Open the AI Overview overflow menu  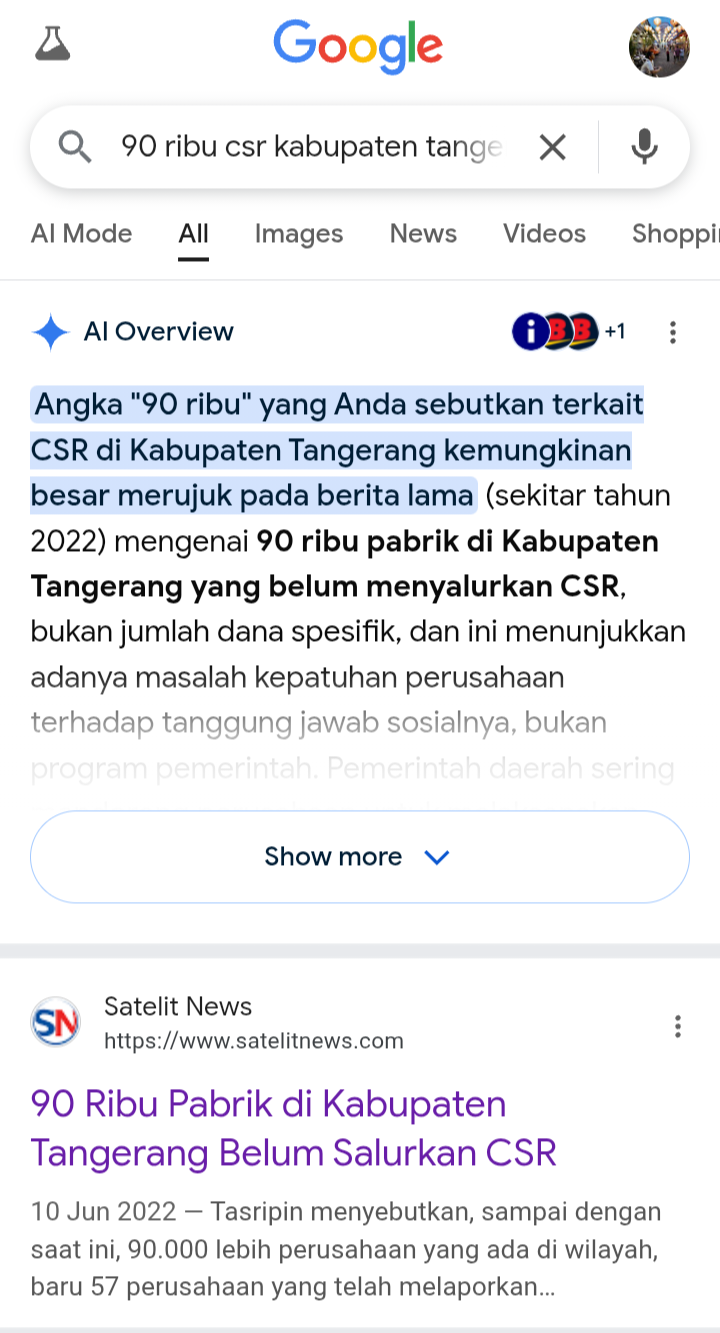(x=673, y=332)
